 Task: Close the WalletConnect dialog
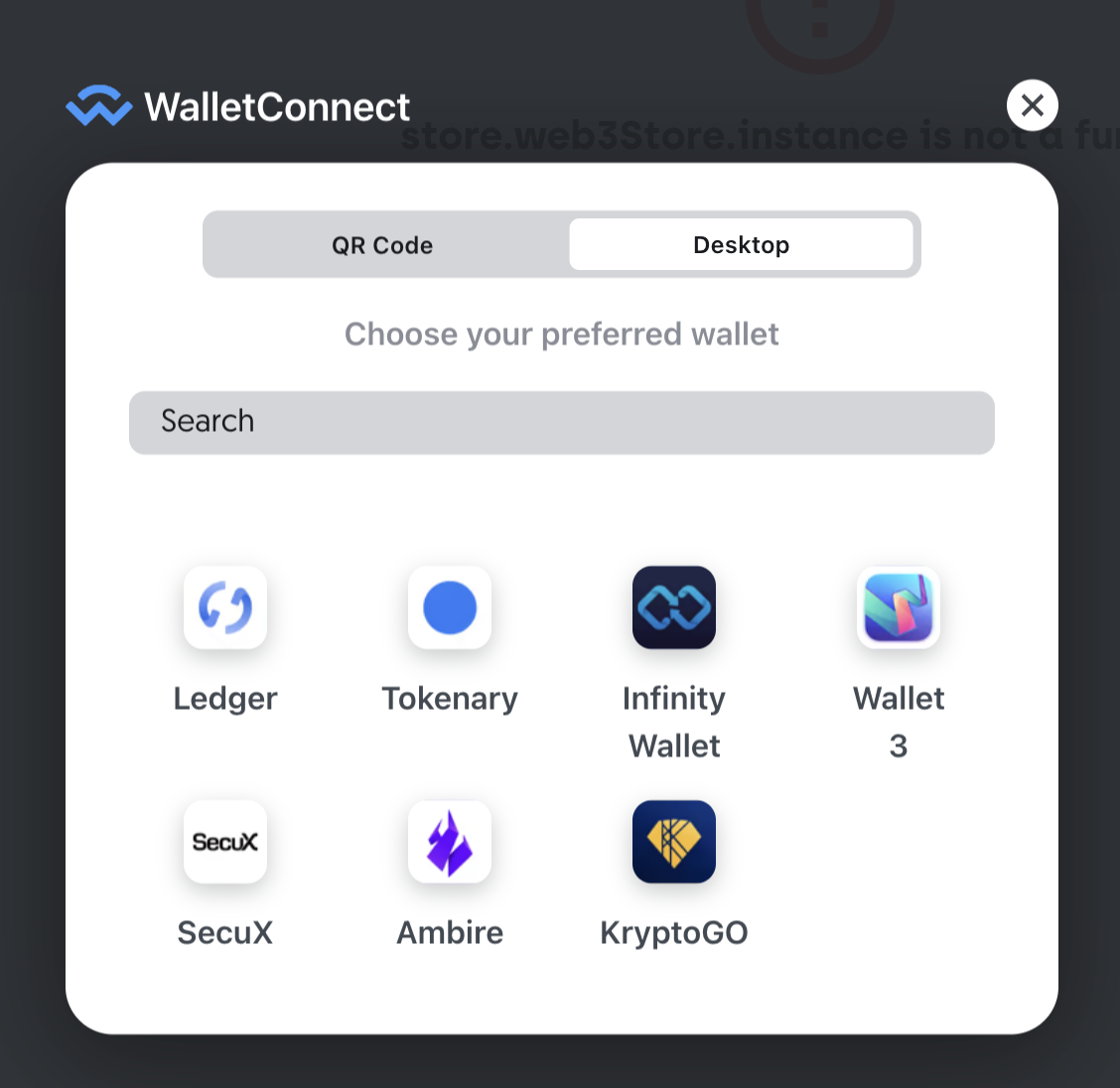pyautogui.click(x=1032, y=105)
